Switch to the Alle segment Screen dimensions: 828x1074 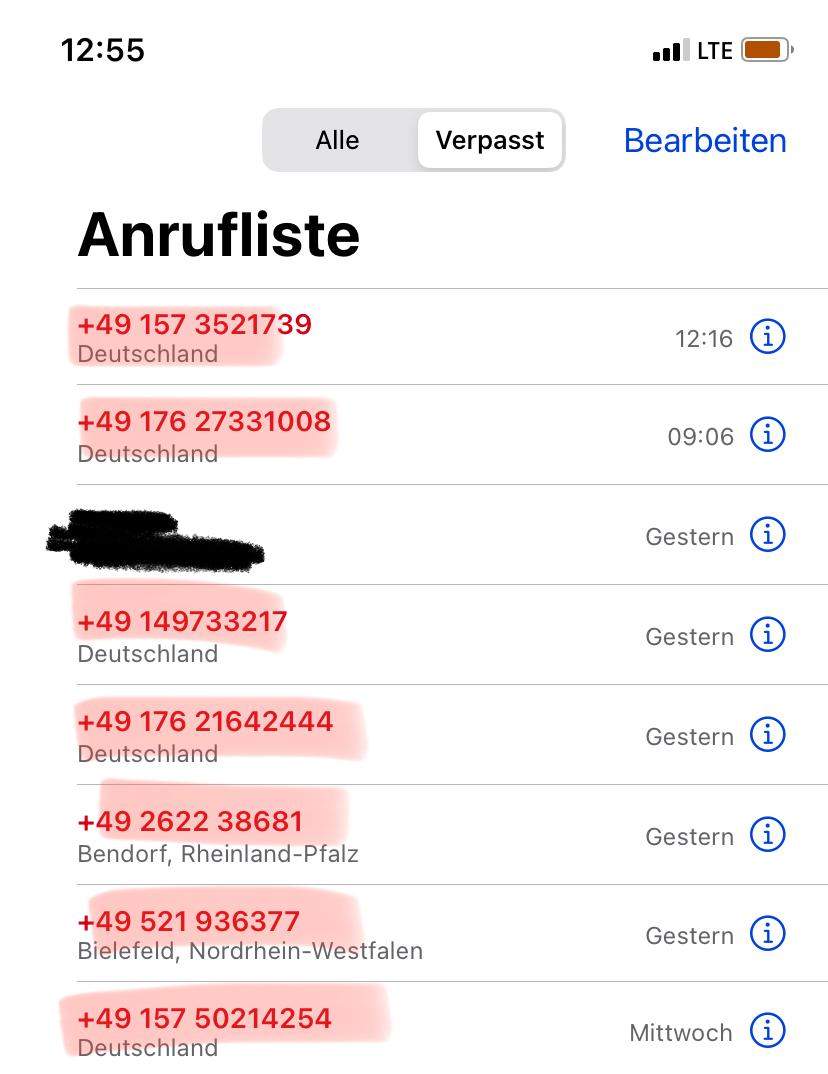pos(337,140)
